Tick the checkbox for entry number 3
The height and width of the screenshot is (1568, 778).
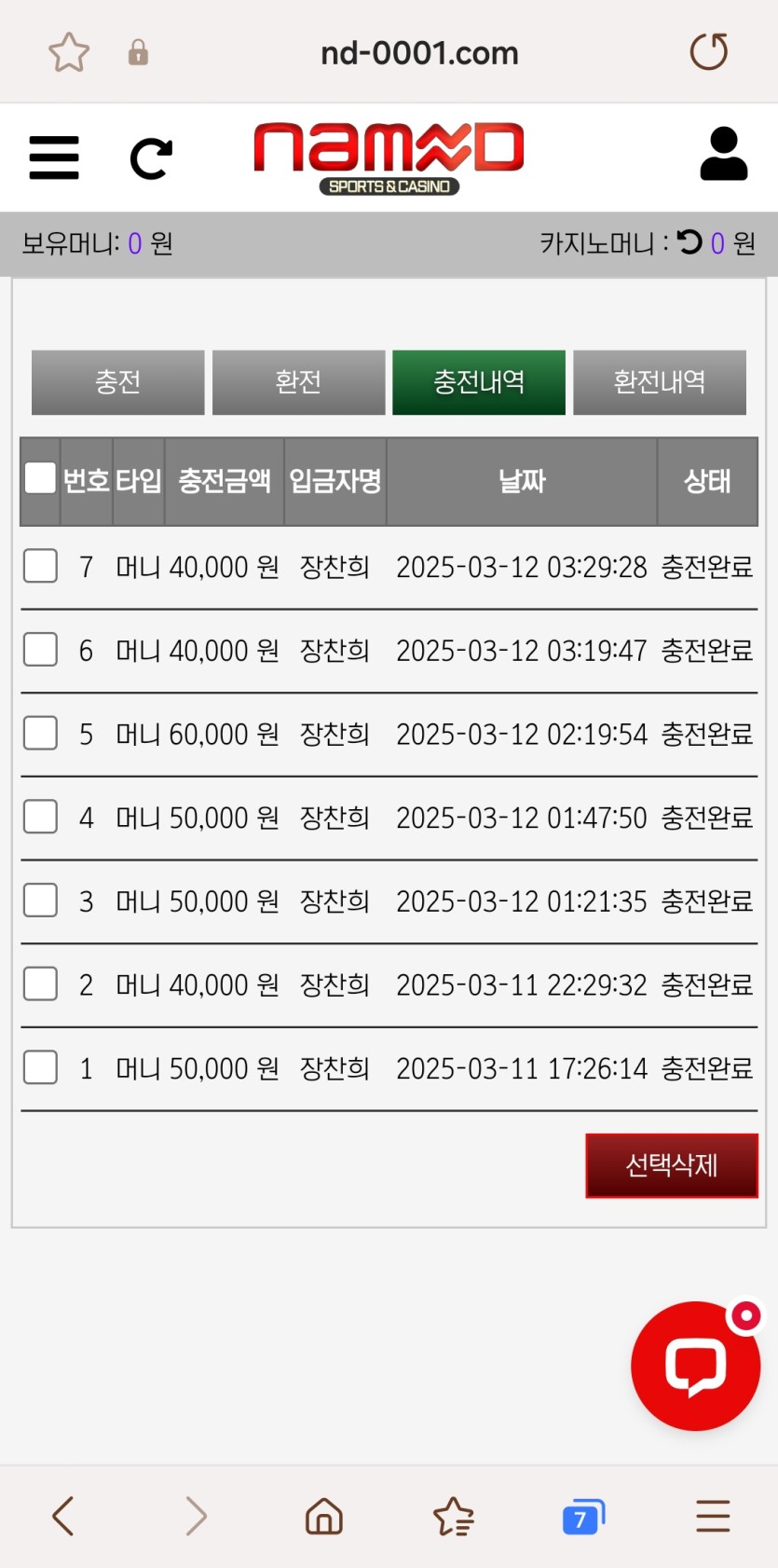point(40,901)
